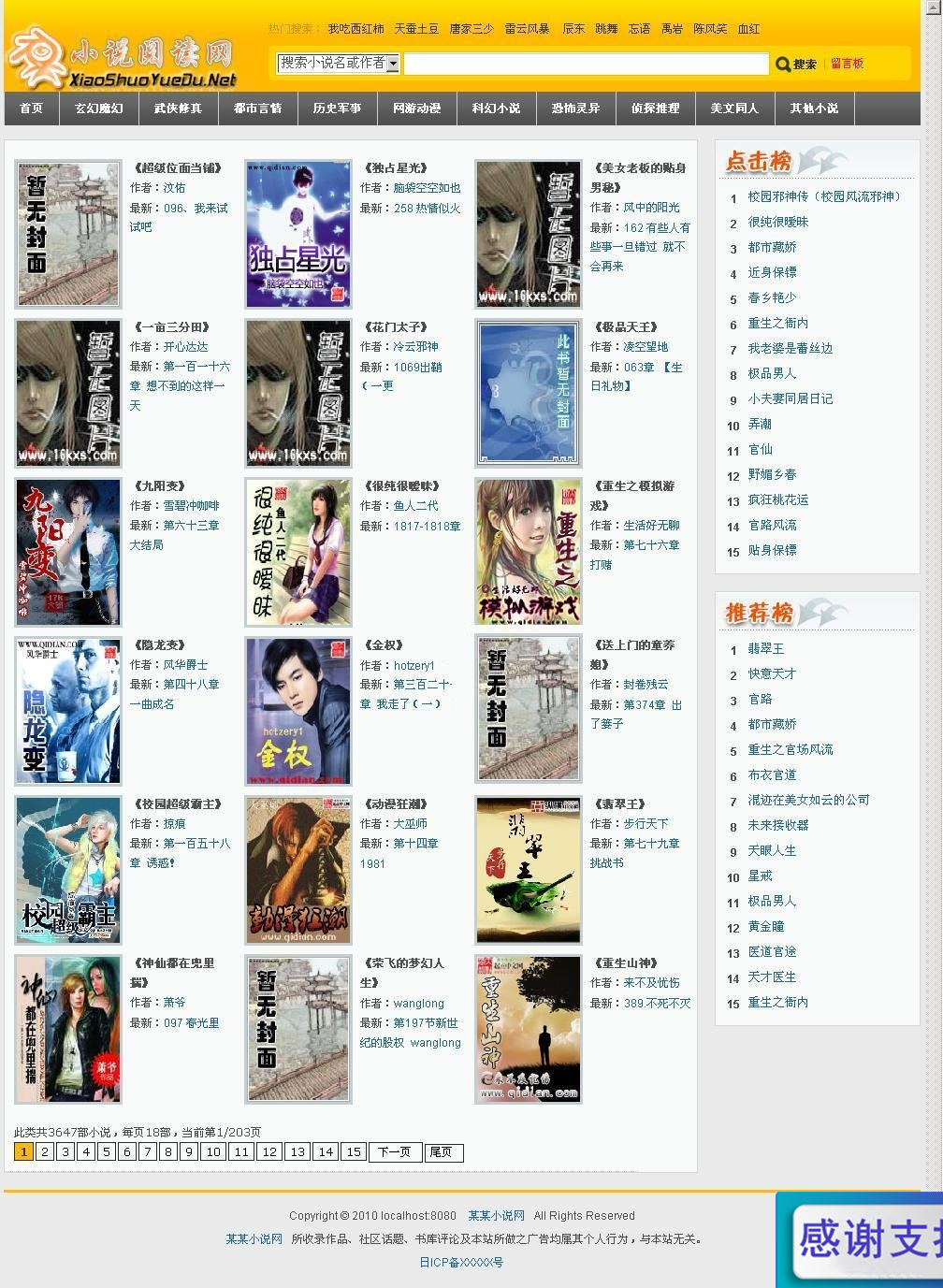This screenshot has height=1288, width=943.
Task: Focus the novel search text field
Action: pos(586,64)
